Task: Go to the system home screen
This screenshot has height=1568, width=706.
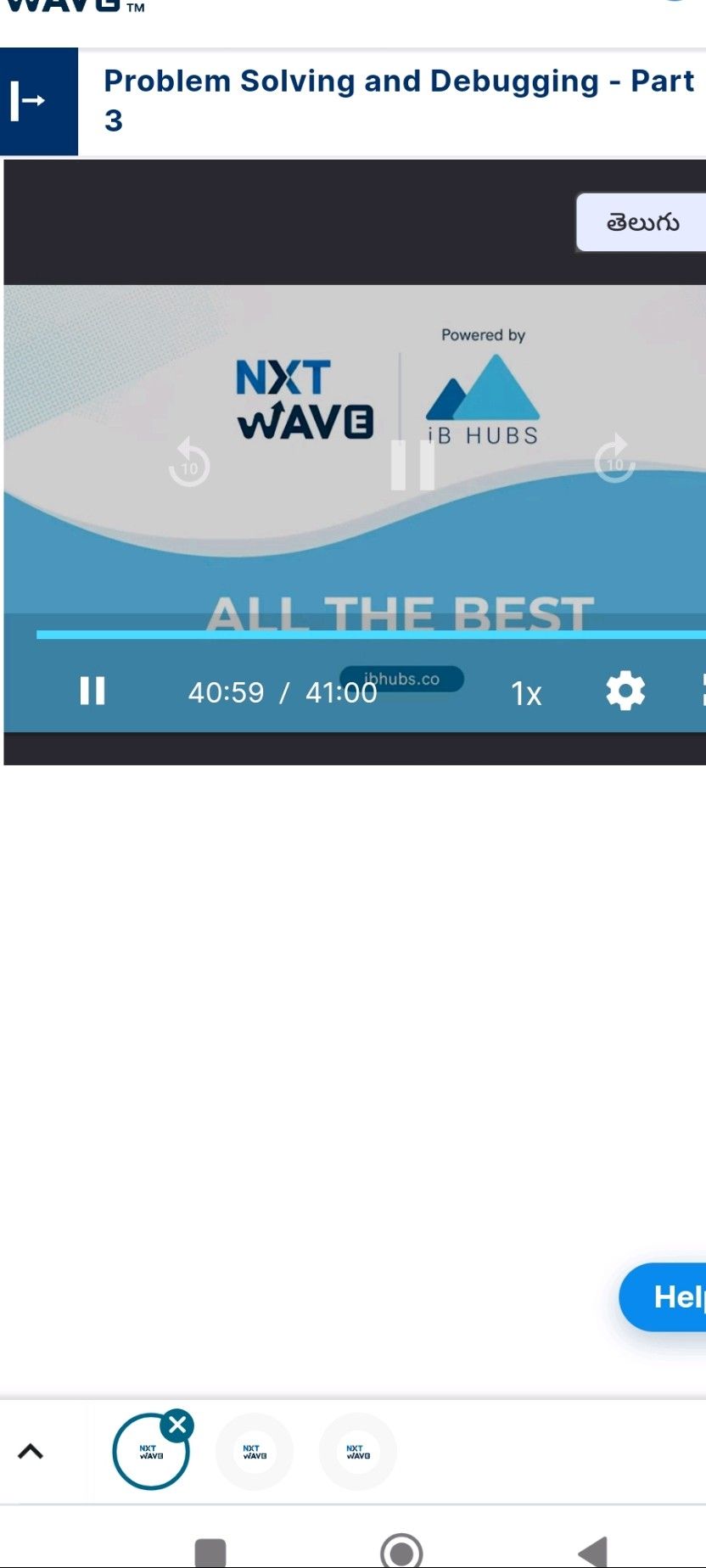Action: pos(401,1551)
